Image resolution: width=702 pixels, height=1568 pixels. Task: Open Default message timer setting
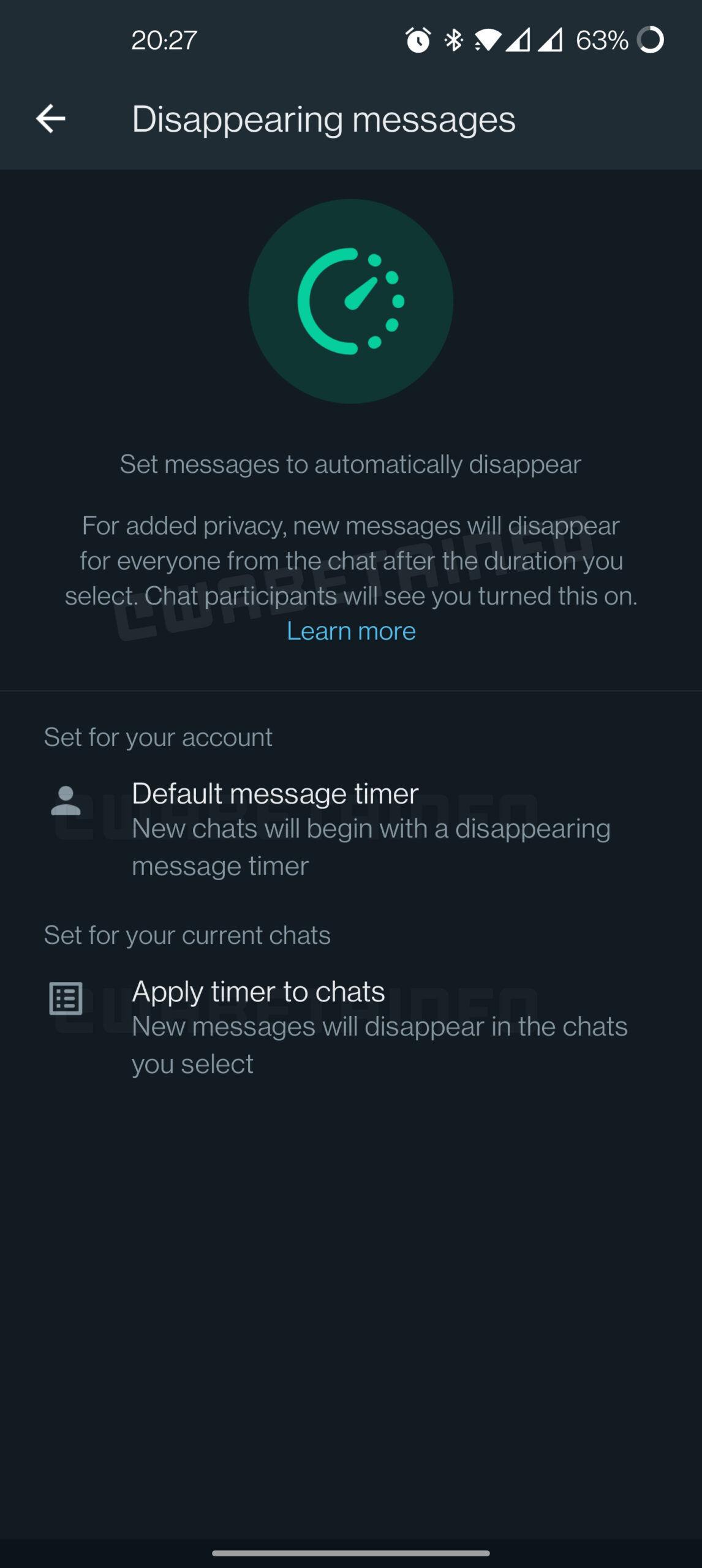351,829
